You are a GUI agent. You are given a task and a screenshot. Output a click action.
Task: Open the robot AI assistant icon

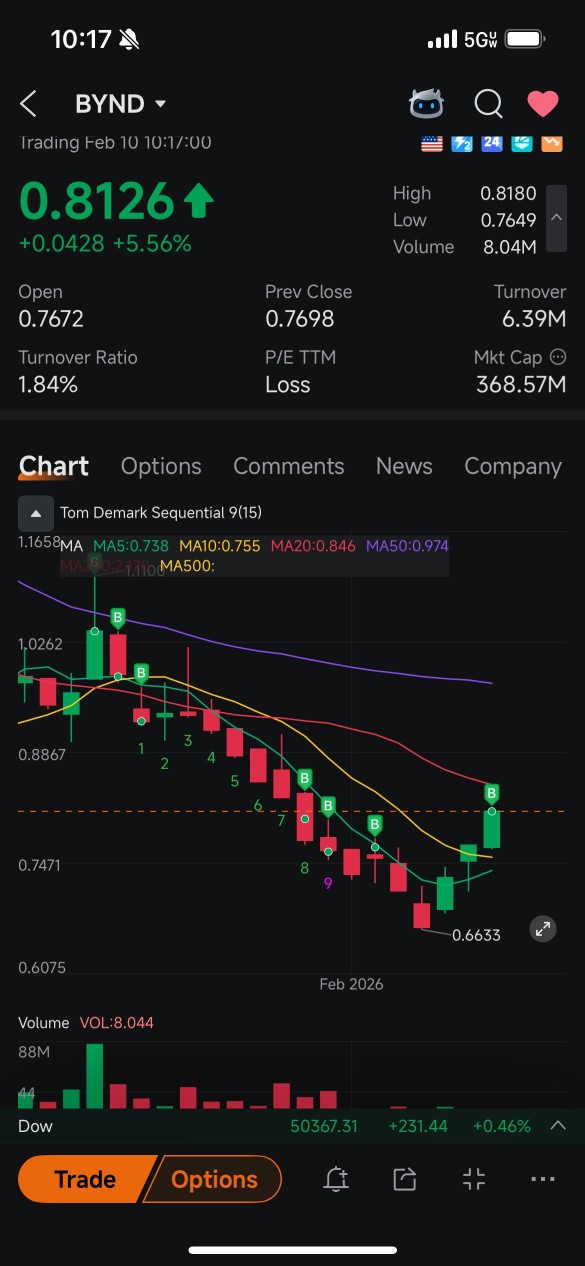coord(427,103)
